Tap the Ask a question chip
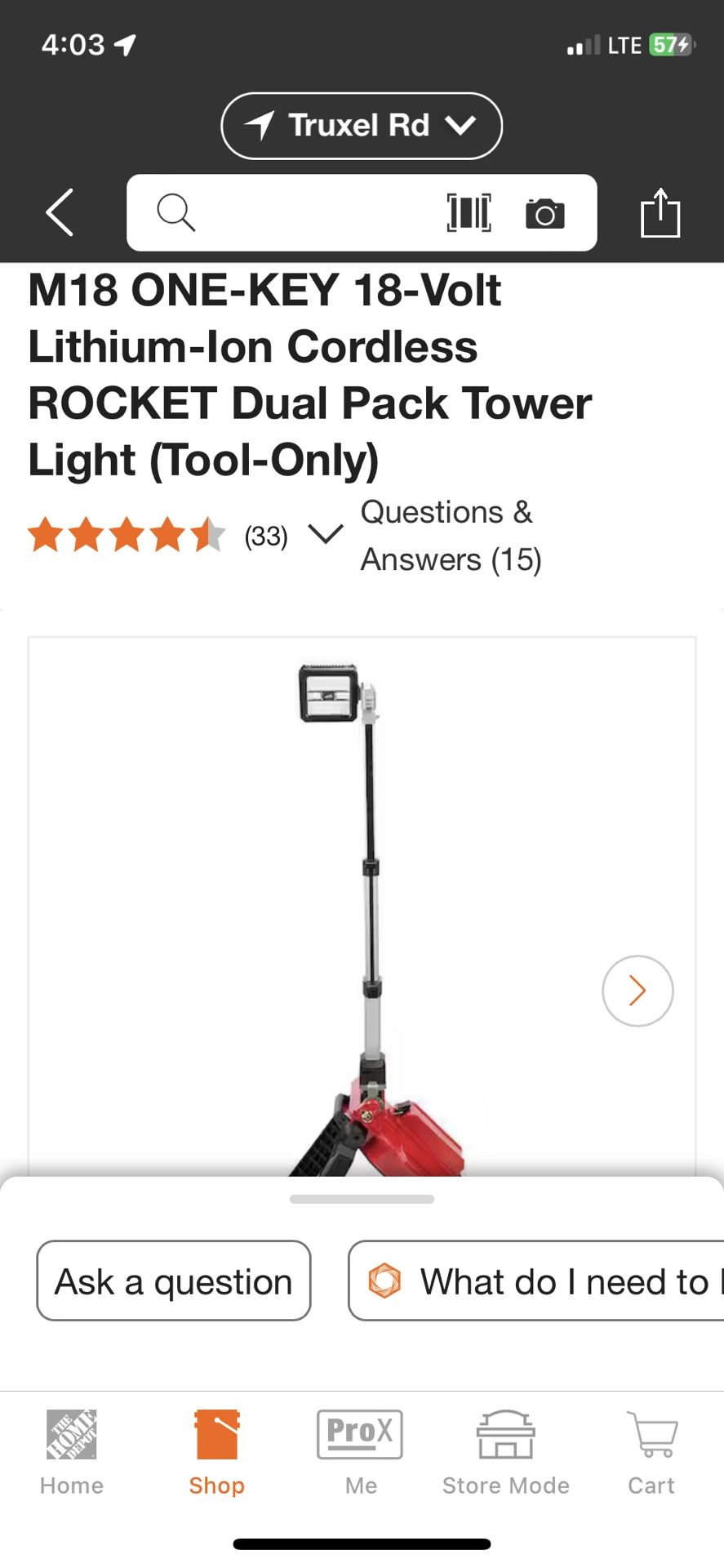The height and width of the screenshot is (1568, 724). [x=174, y=1281]
